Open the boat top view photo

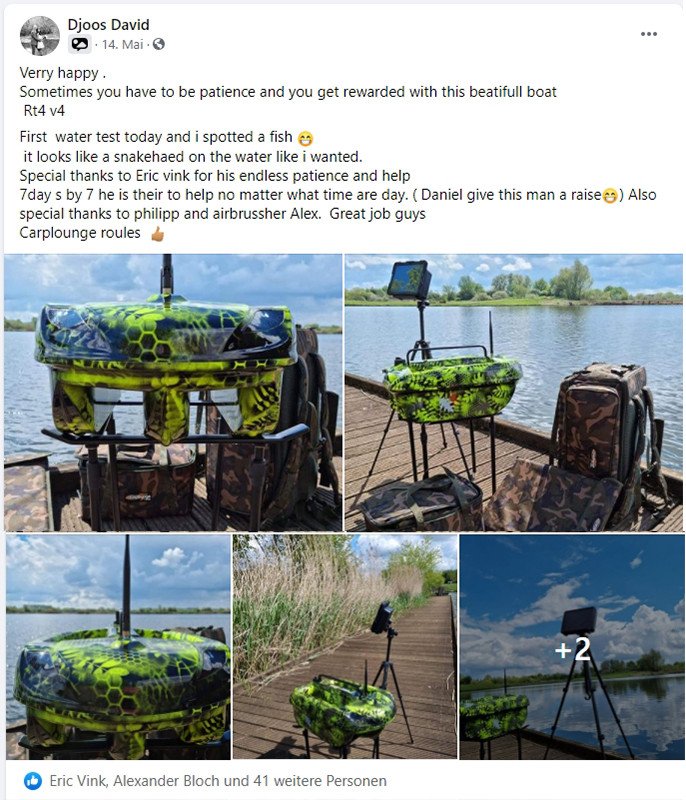click(x=117, y=647)
